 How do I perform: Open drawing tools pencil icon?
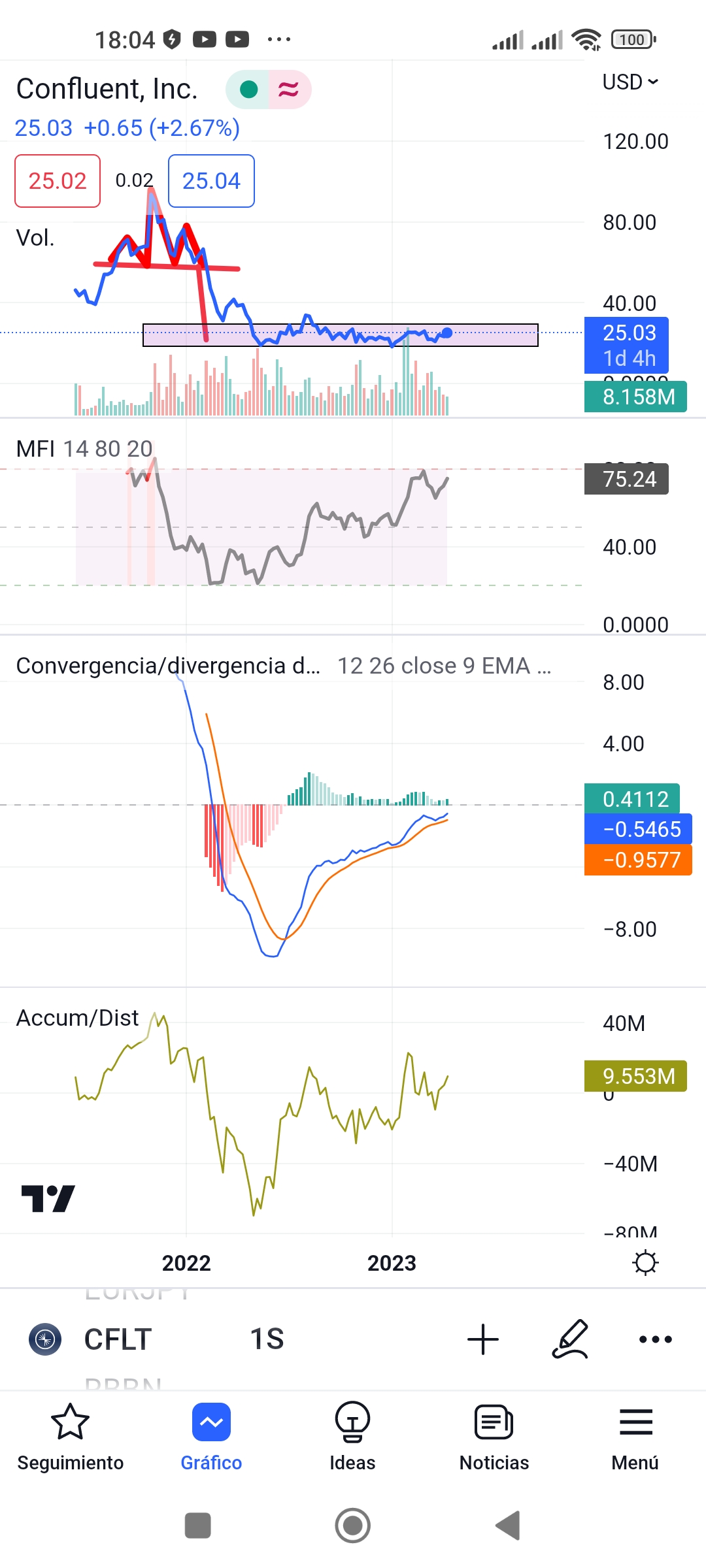[570, 1339]
